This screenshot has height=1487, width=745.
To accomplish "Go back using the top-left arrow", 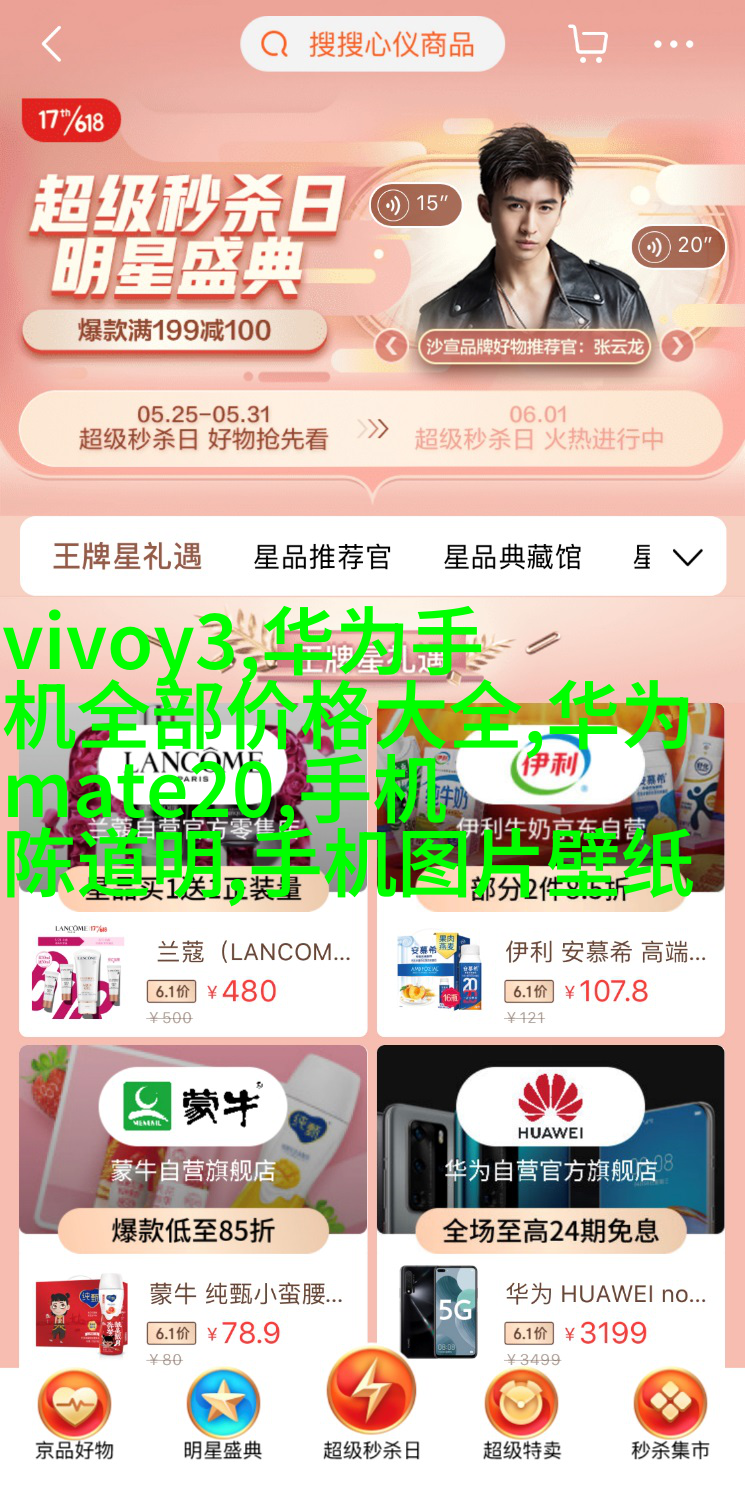I will (51, 44).
